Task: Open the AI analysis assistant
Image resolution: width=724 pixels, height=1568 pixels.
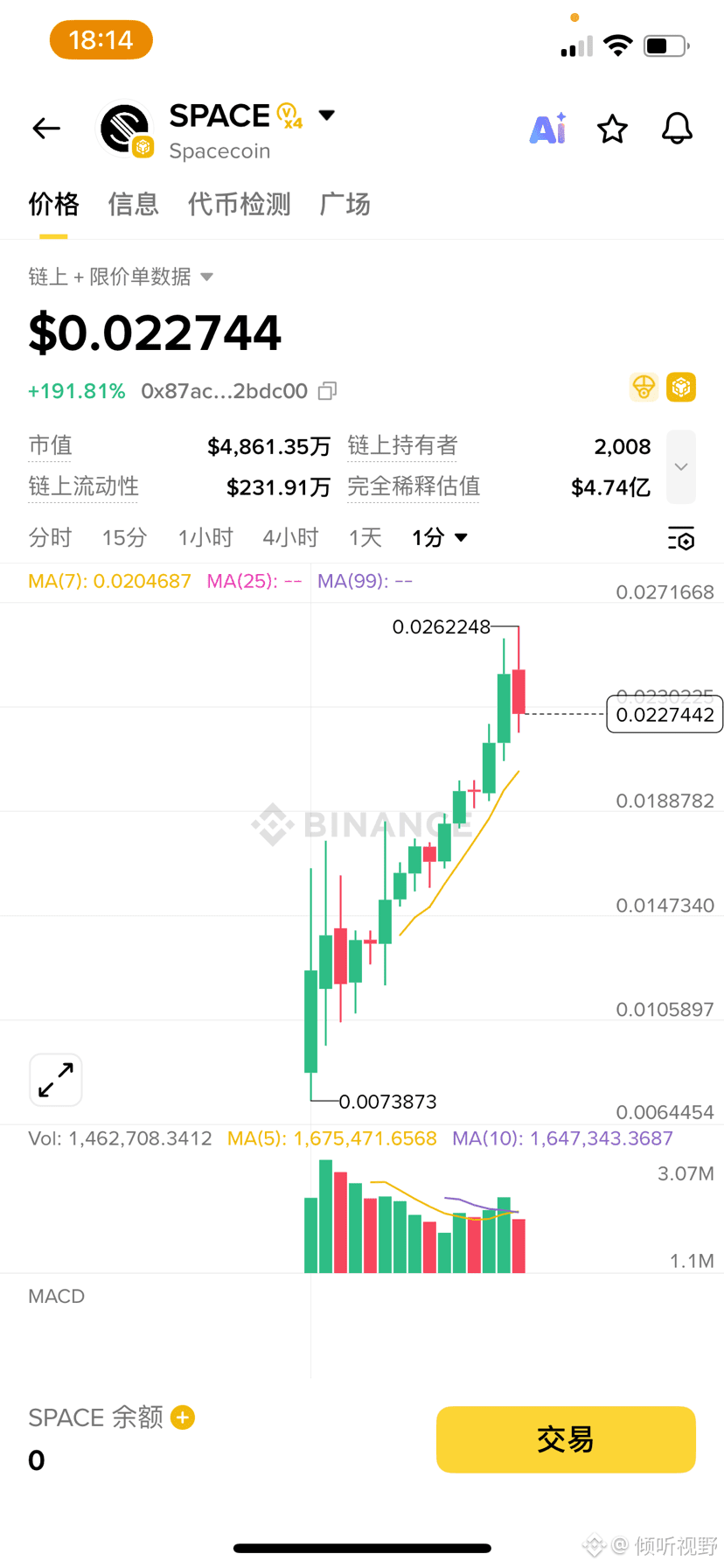Action: (x=546, y=128)
